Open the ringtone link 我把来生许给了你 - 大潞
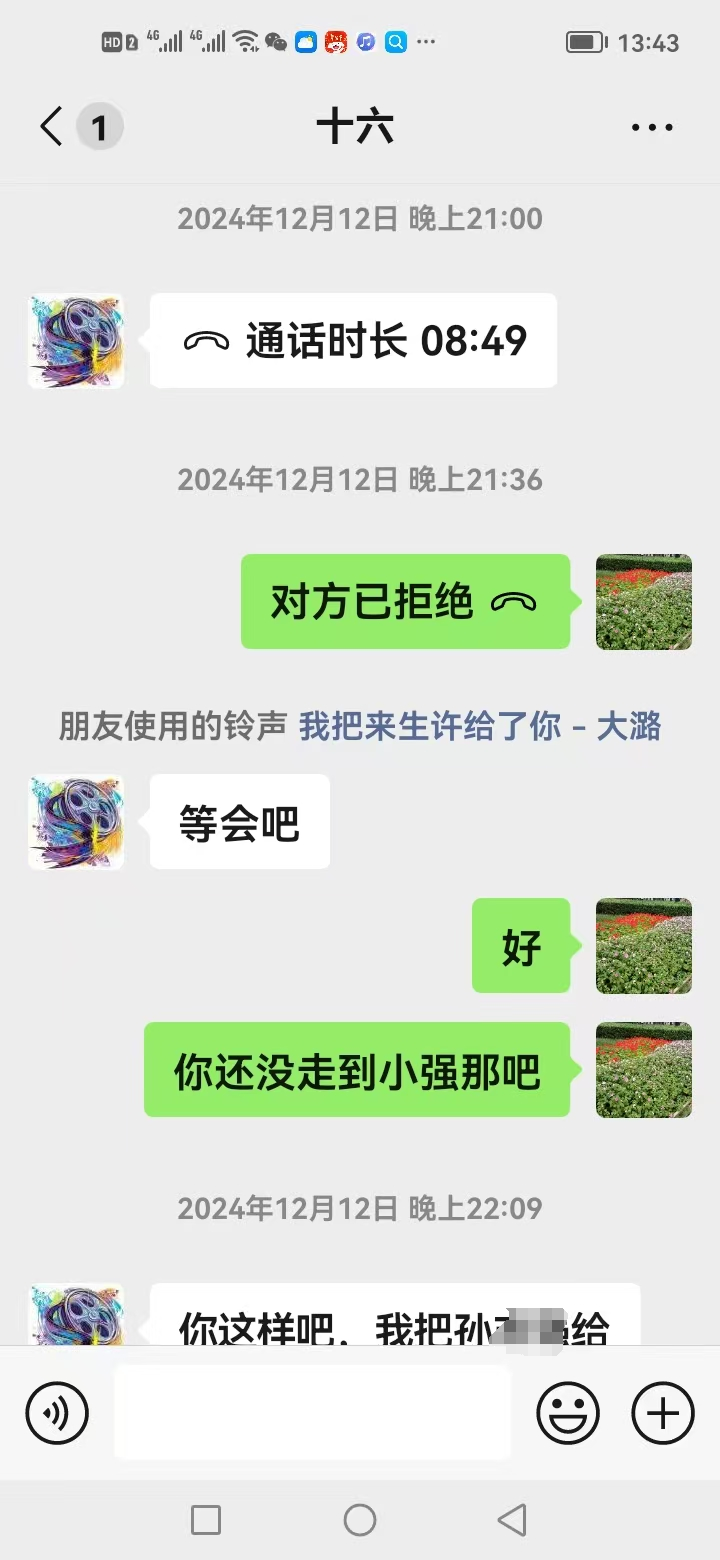This screenshot has width=720, height=1560. (480, 727)
